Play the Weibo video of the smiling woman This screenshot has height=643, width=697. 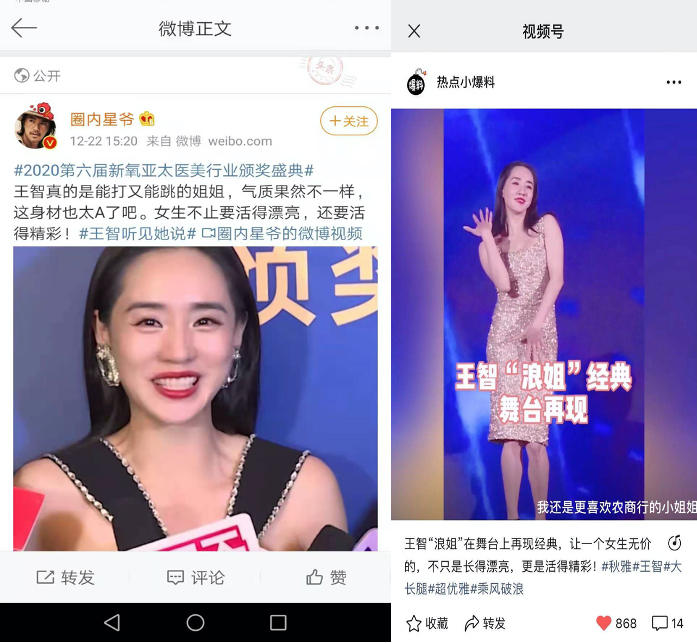[195, 398]
